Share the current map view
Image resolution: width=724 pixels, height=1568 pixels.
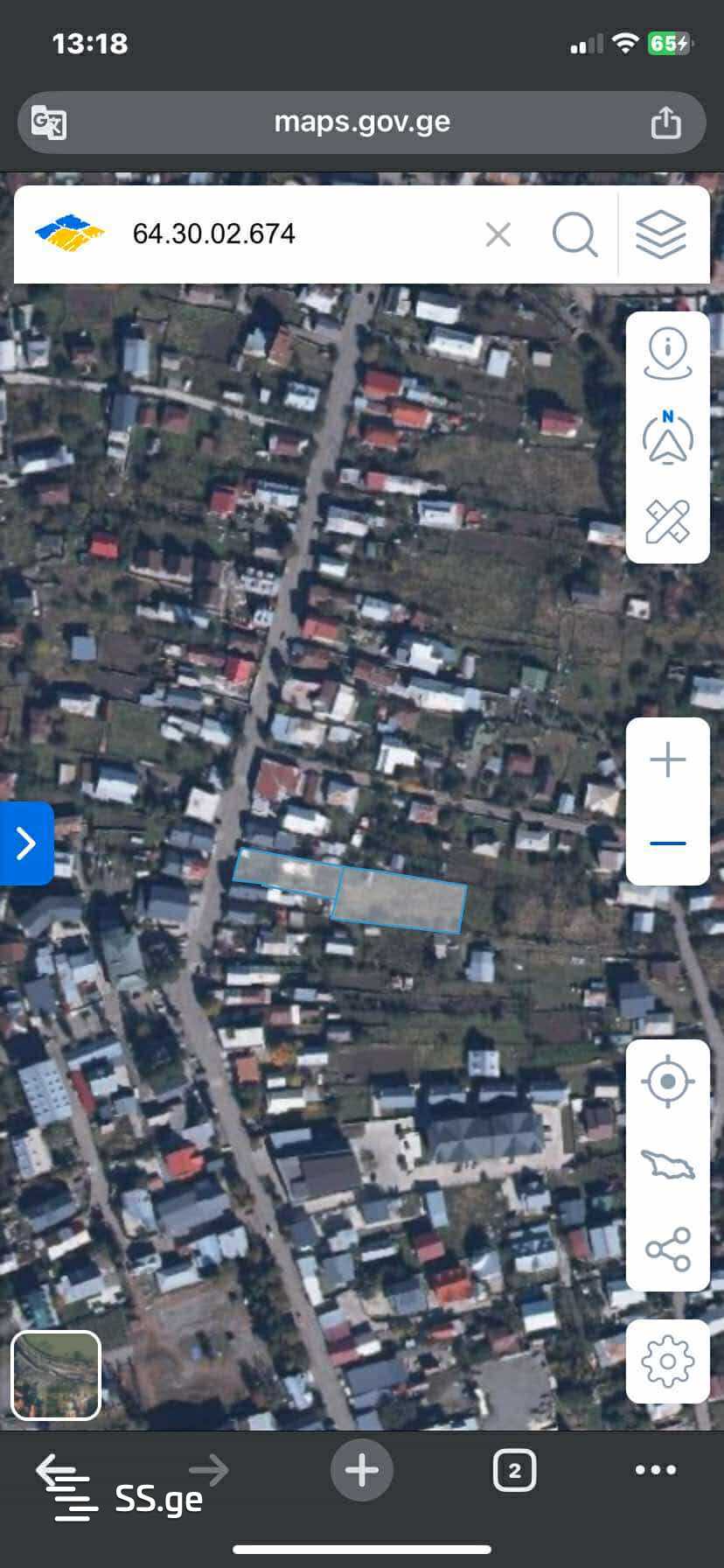[x=667, y=1249]
